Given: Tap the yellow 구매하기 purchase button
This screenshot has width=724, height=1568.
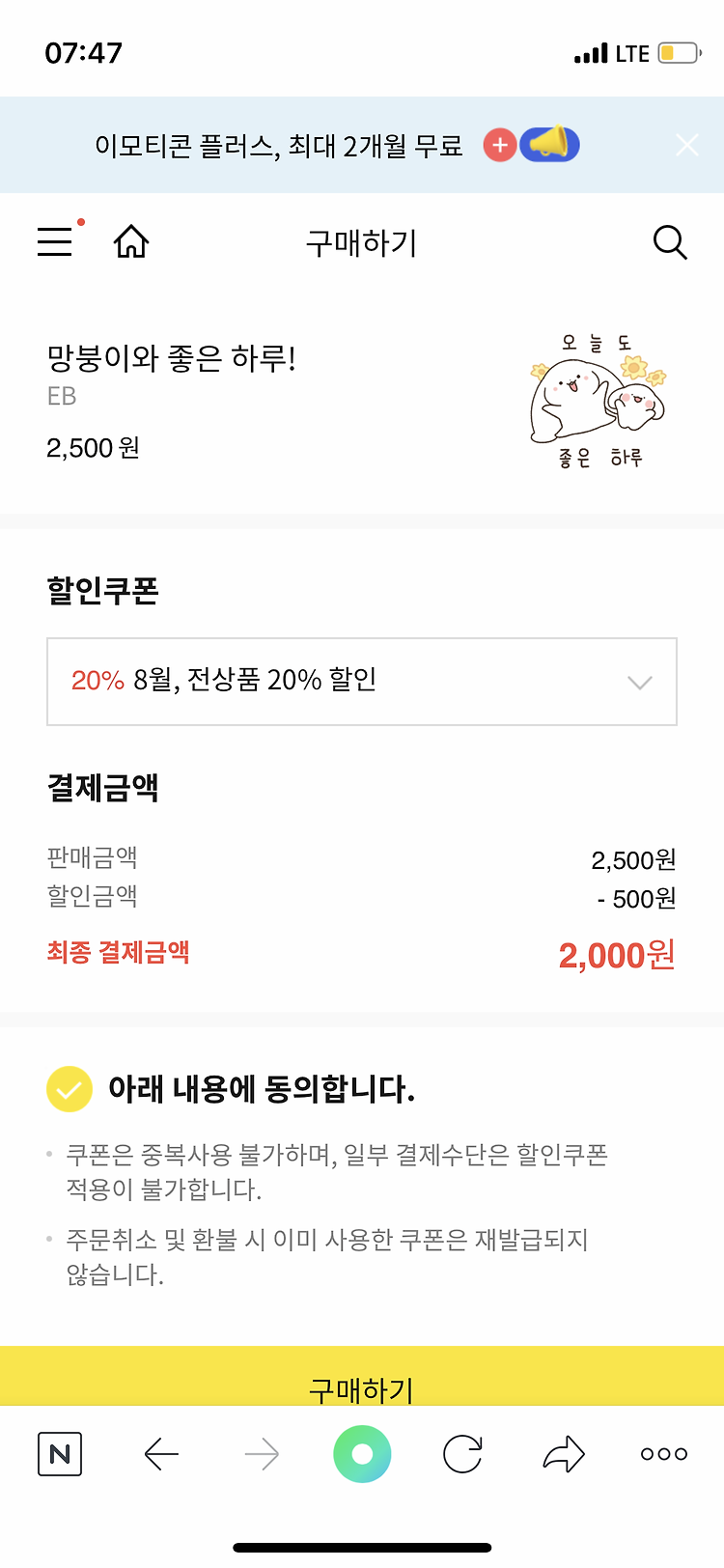Looking at the screenshot, I should 362,1377.
